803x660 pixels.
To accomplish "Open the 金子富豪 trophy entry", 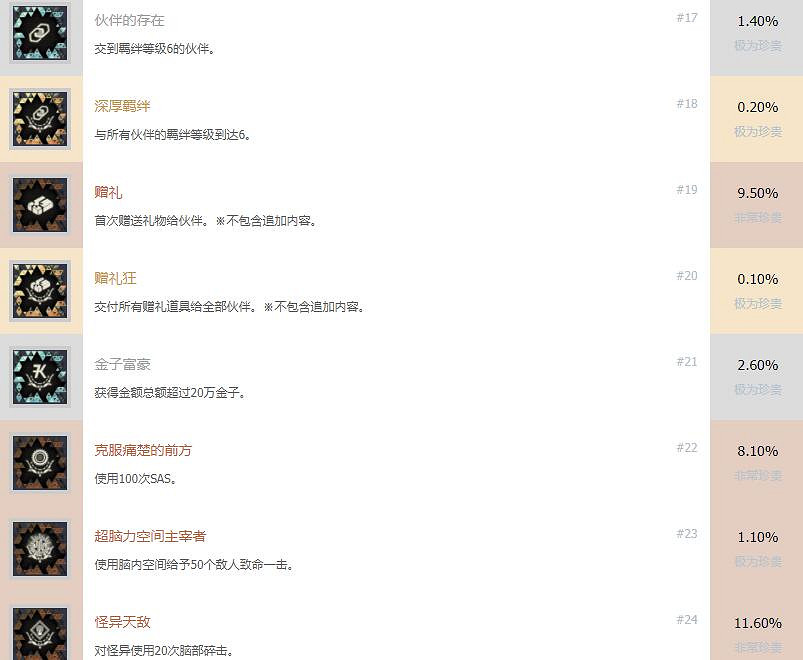I will 122,364.
